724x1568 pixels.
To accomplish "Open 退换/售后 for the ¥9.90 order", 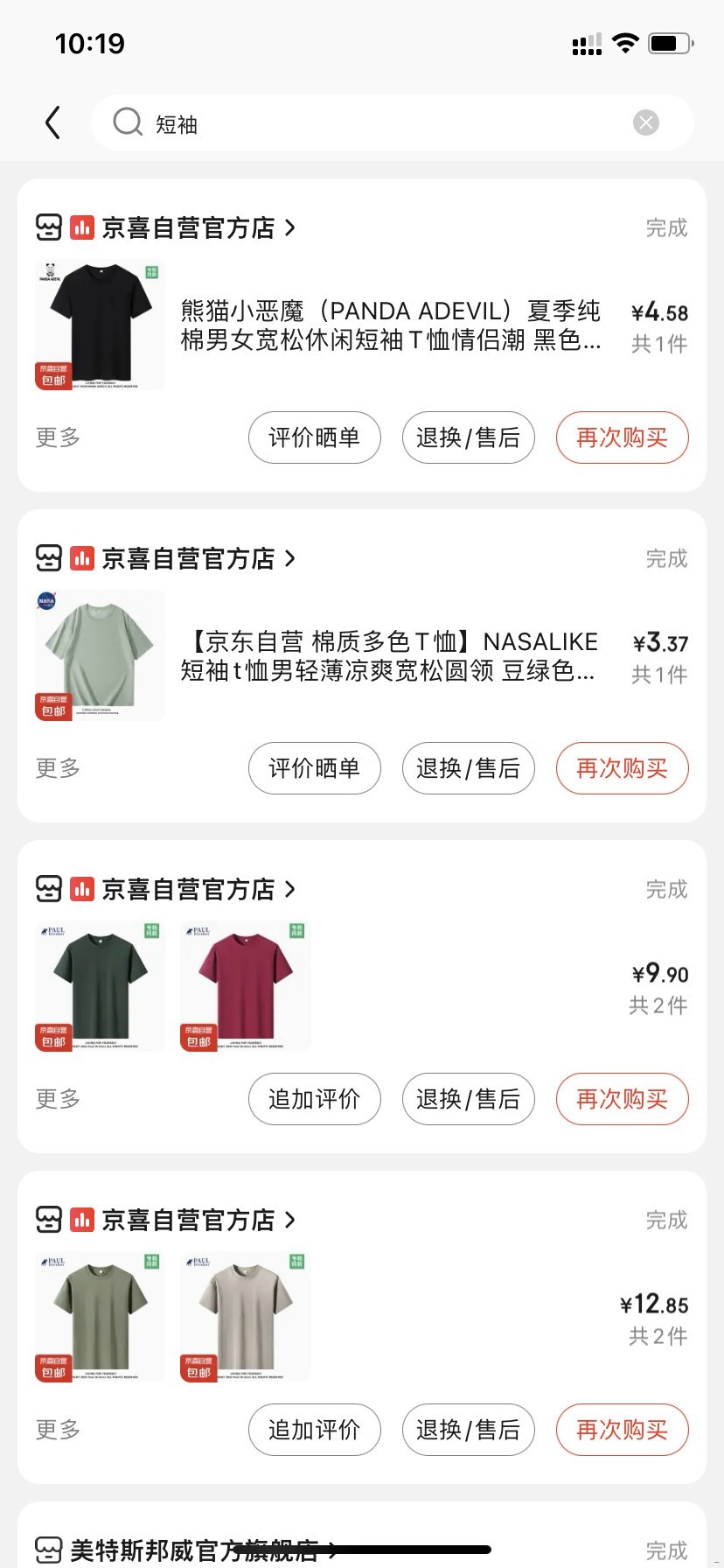I will click(x=468, y=1099).
